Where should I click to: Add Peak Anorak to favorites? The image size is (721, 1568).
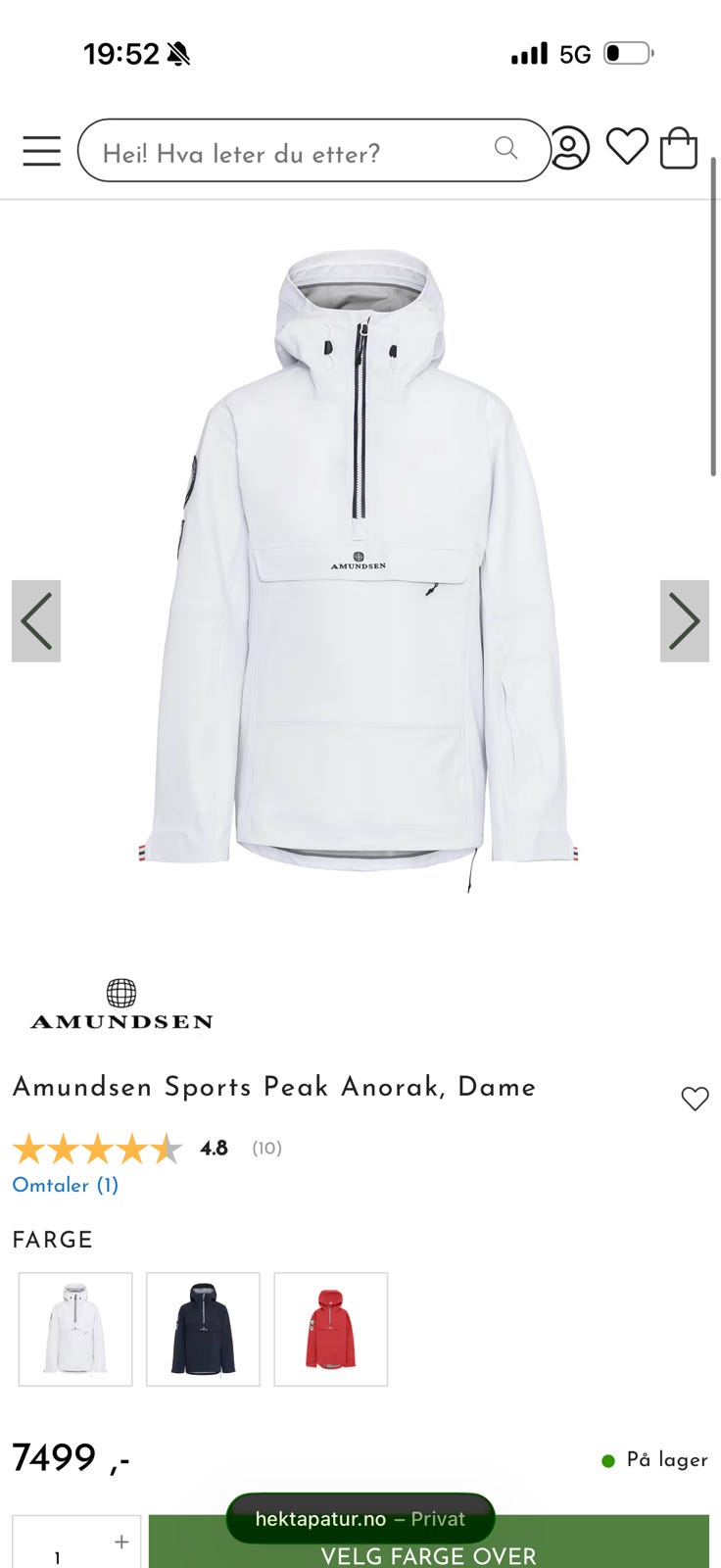pos(695,1099)
